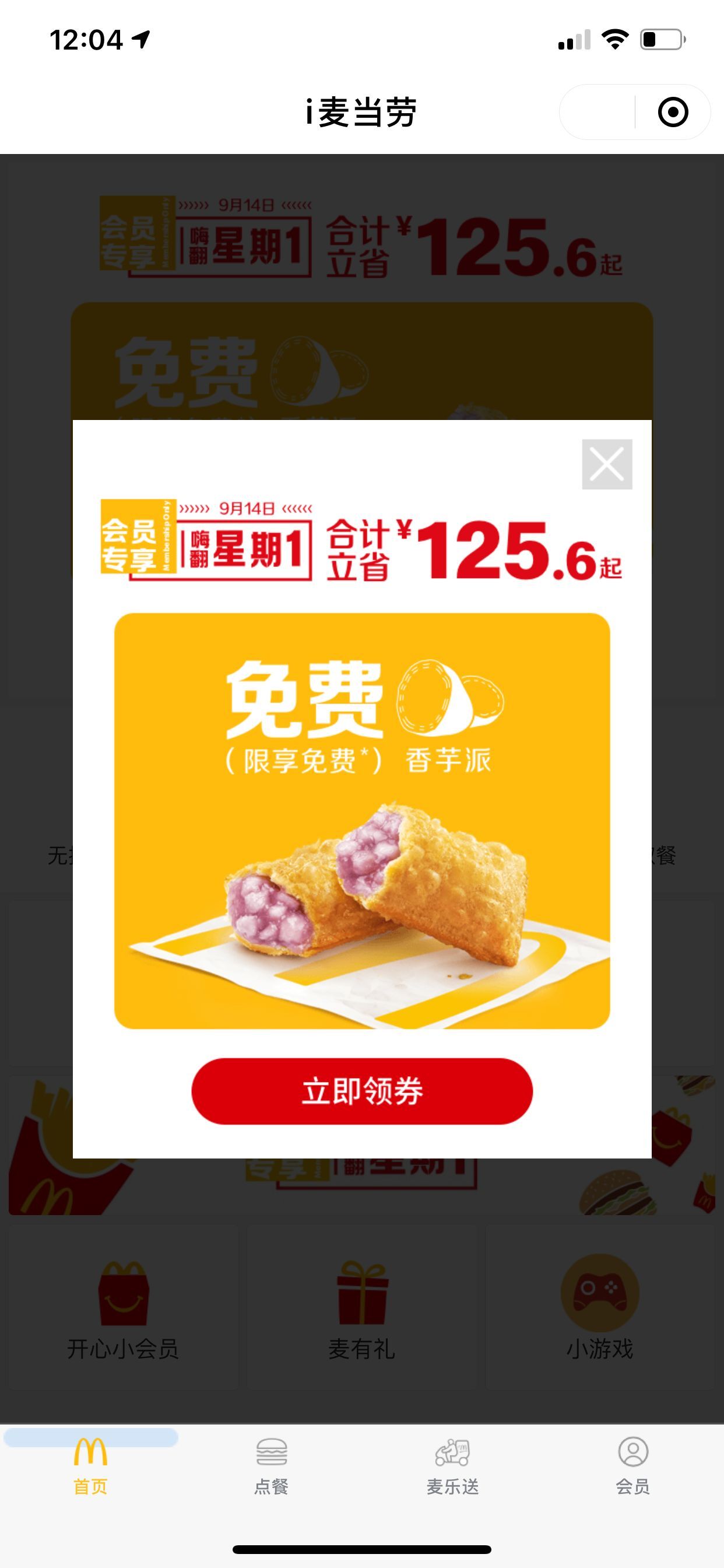Screen dimensions: 724x1568
Task: Go to the 麦乐送 delivery tab
Action: tap(452, 1467)
